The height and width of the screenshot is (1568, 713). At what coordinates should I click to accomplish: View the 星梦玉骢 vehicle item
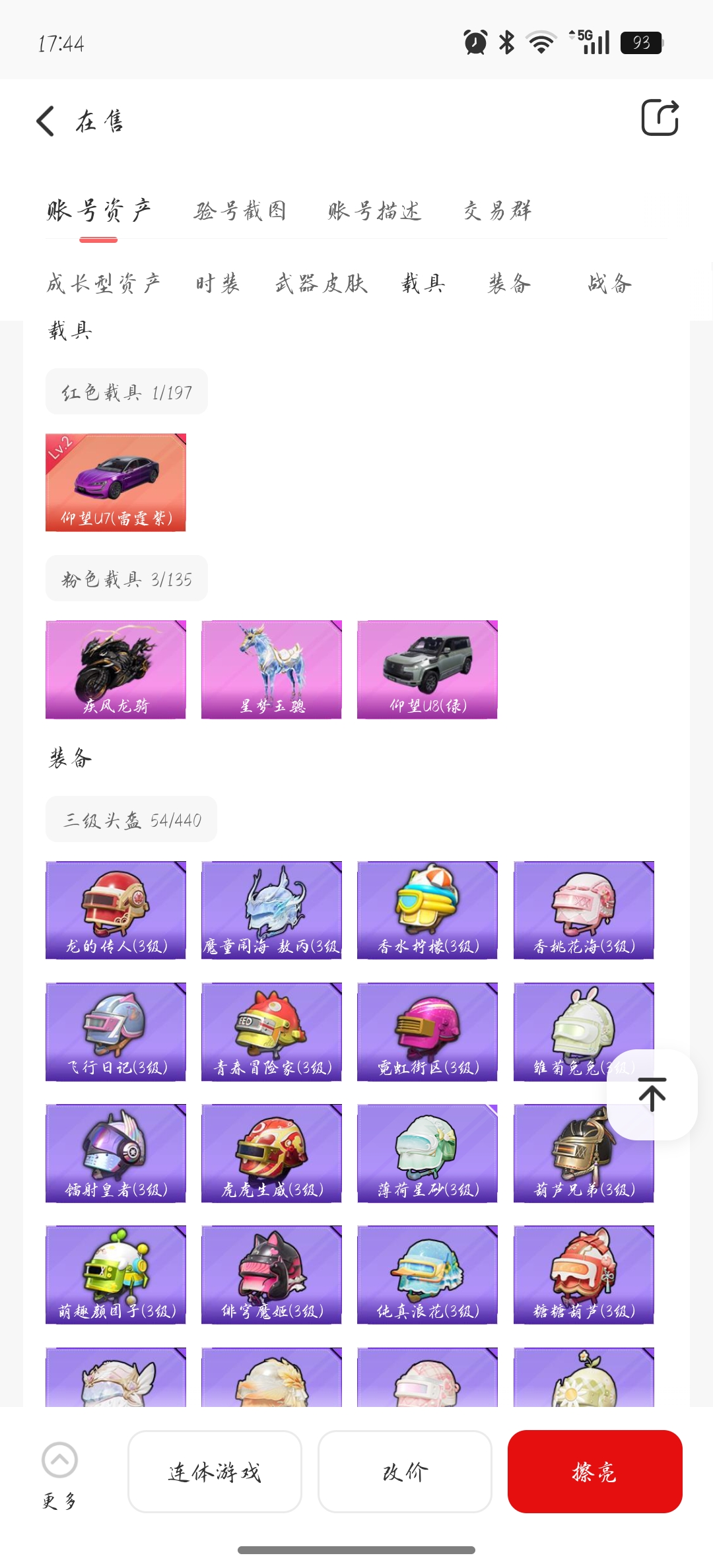click(271, 669)
